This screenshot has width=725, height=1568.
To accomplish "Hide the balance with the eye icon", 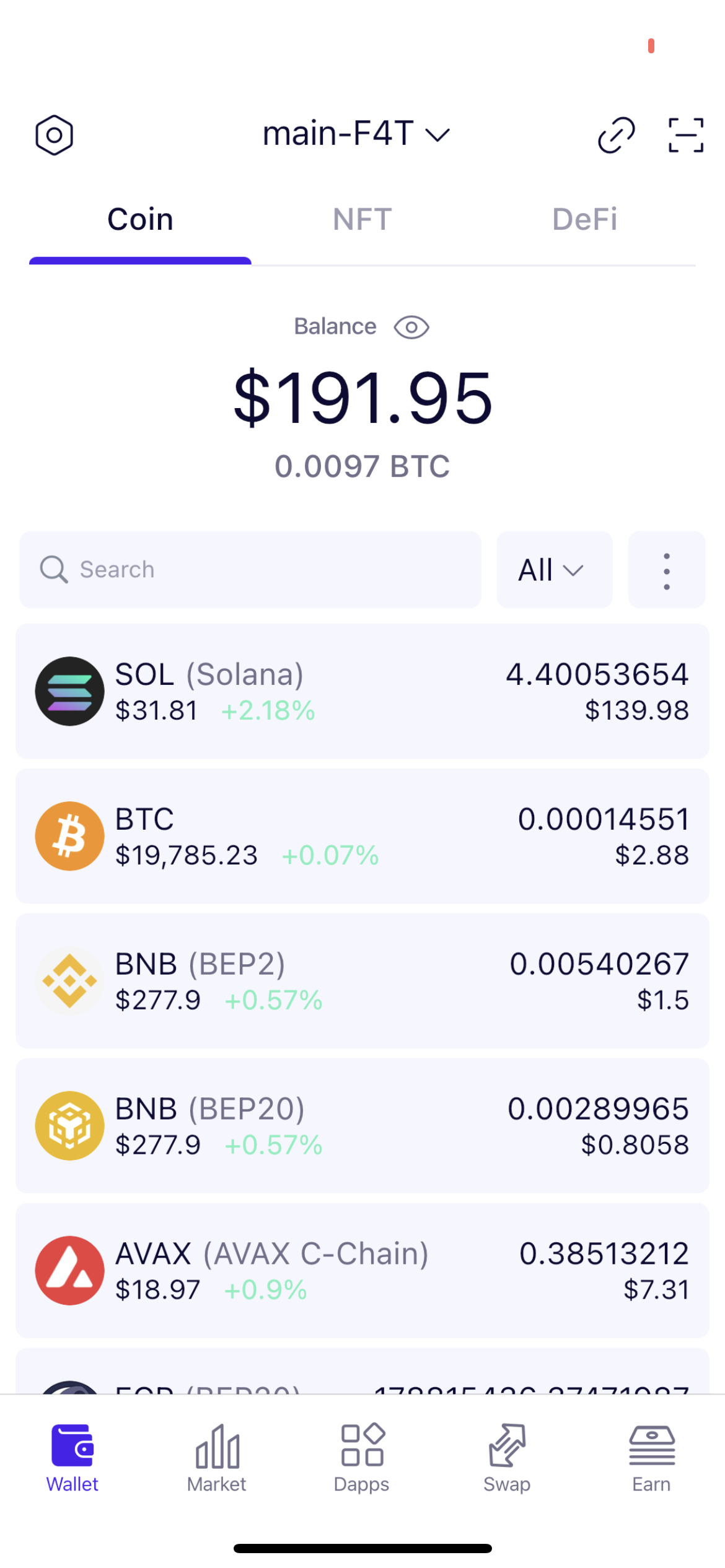I will (411, 327).
